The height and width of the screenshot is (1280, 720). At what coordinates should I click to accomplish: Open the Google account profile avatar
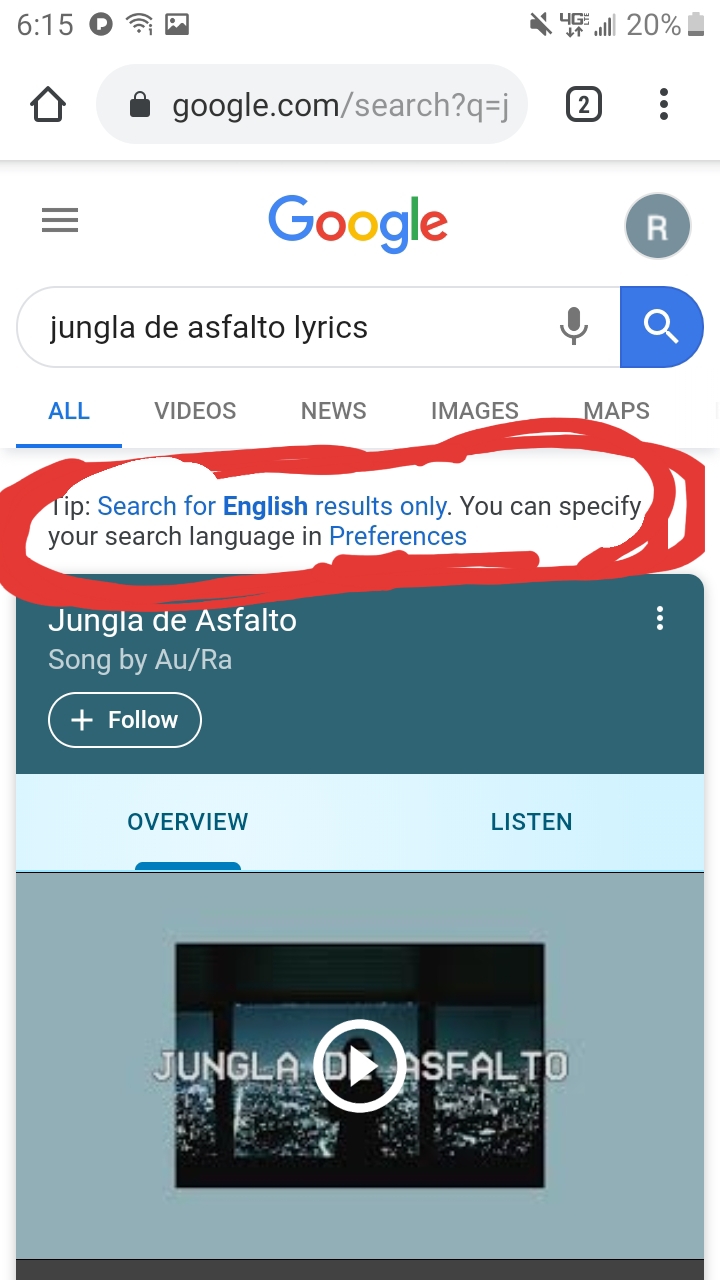pos(657,227)
